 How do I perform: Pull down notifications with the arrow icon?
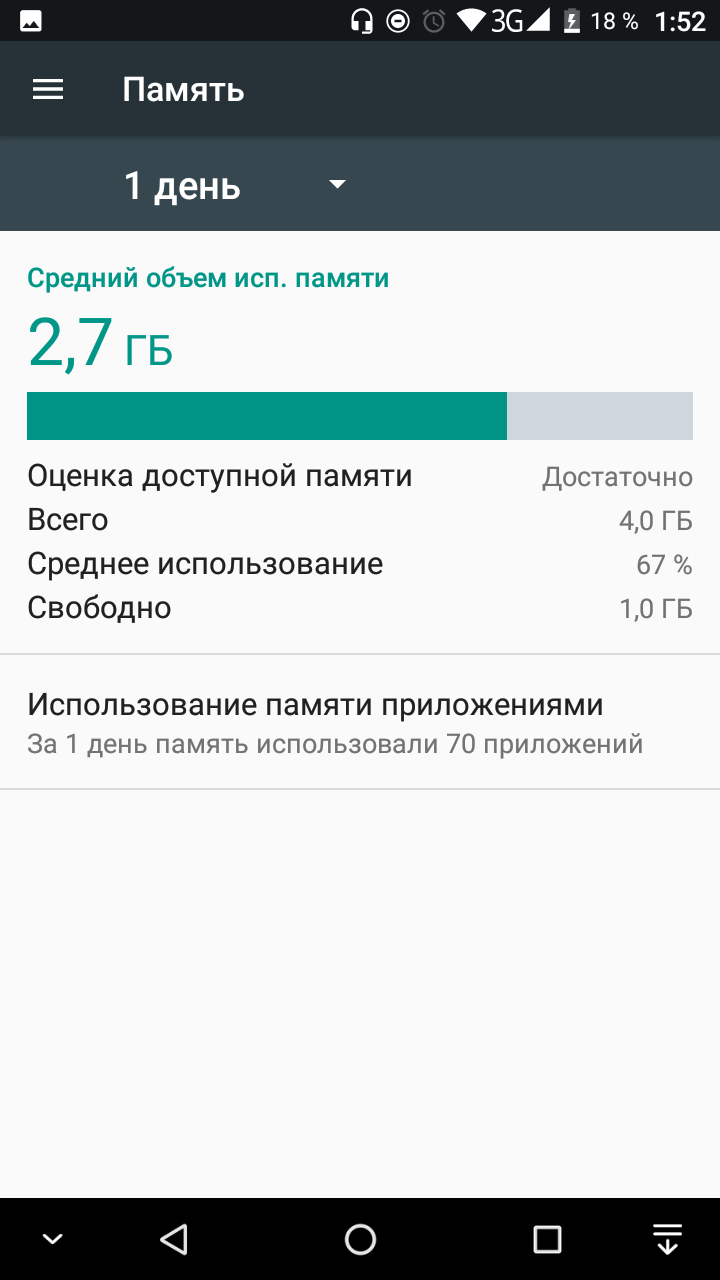tap(667, 1239)
